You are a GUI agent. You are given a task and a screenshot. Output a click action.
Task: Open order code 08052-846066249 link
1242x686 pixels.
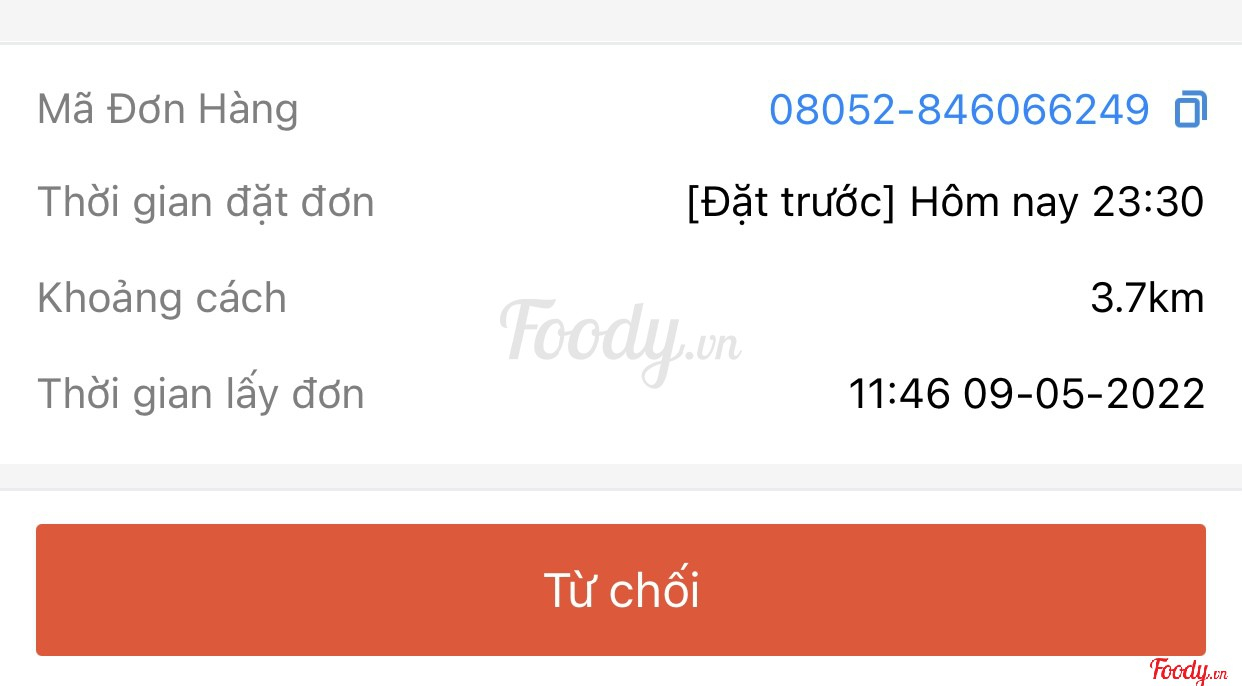(959, 109)
